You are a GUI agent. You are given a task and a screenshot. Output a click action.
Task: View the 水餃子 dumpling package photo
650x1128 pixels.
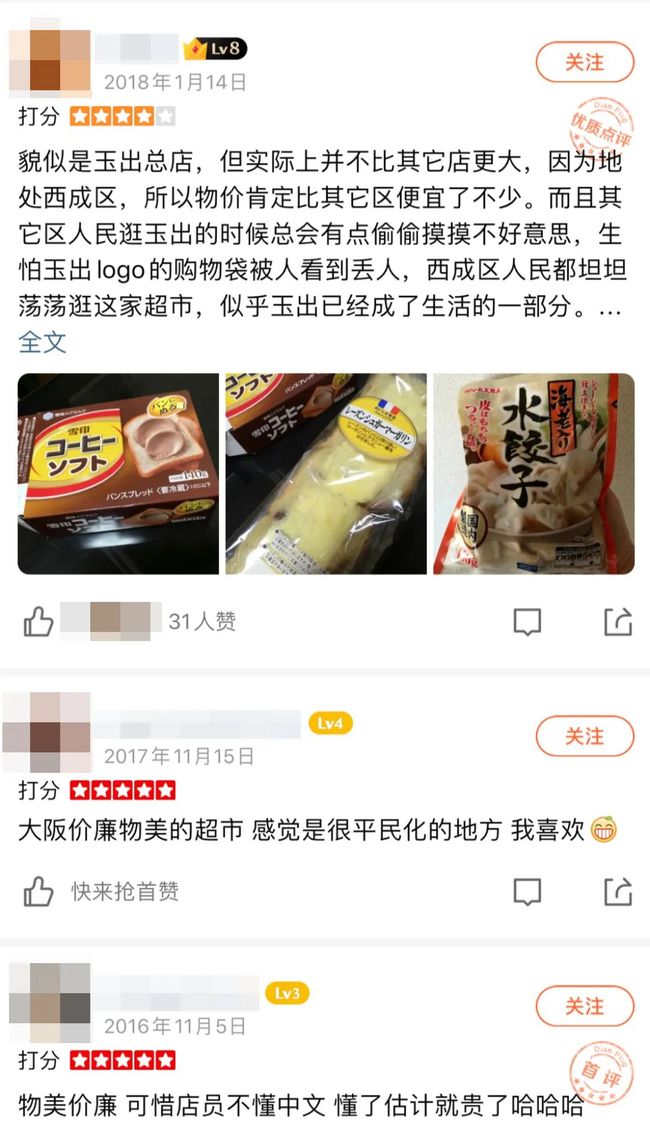coord(534,473)
